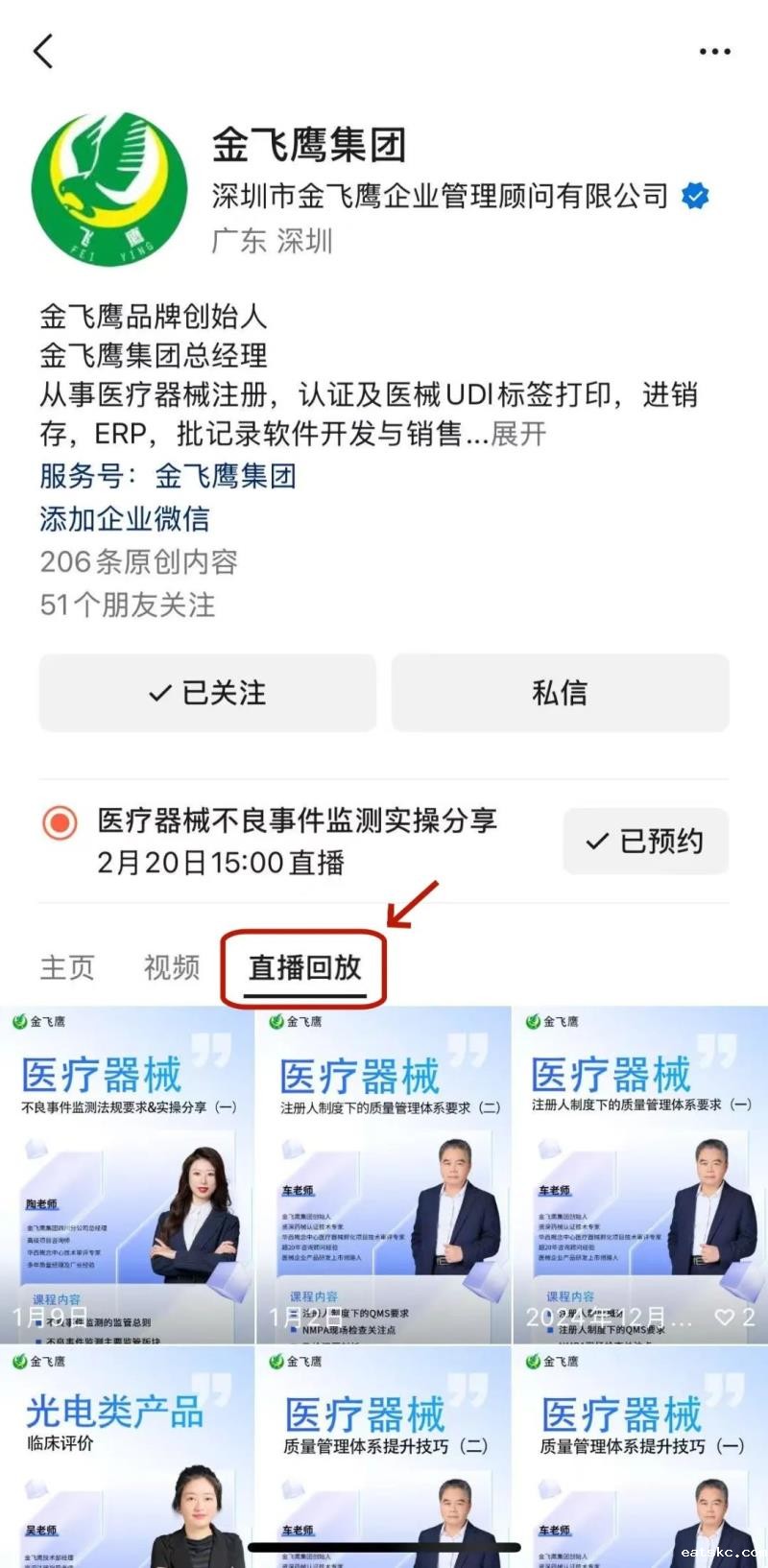Expand the profile description with 展开

click(518, 434)
